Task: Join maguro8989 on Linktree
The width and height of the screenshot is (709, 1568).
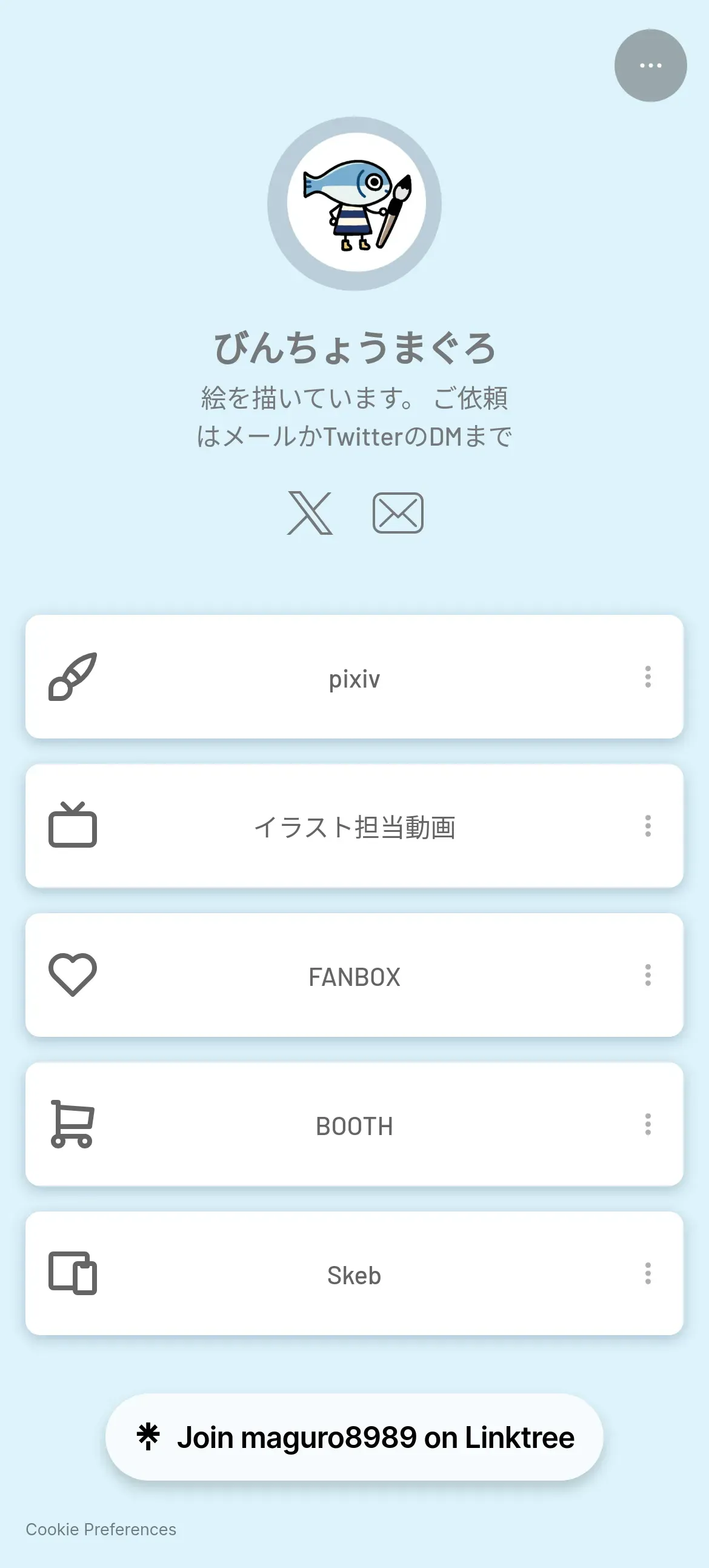Action: [x=354, y=1437]
